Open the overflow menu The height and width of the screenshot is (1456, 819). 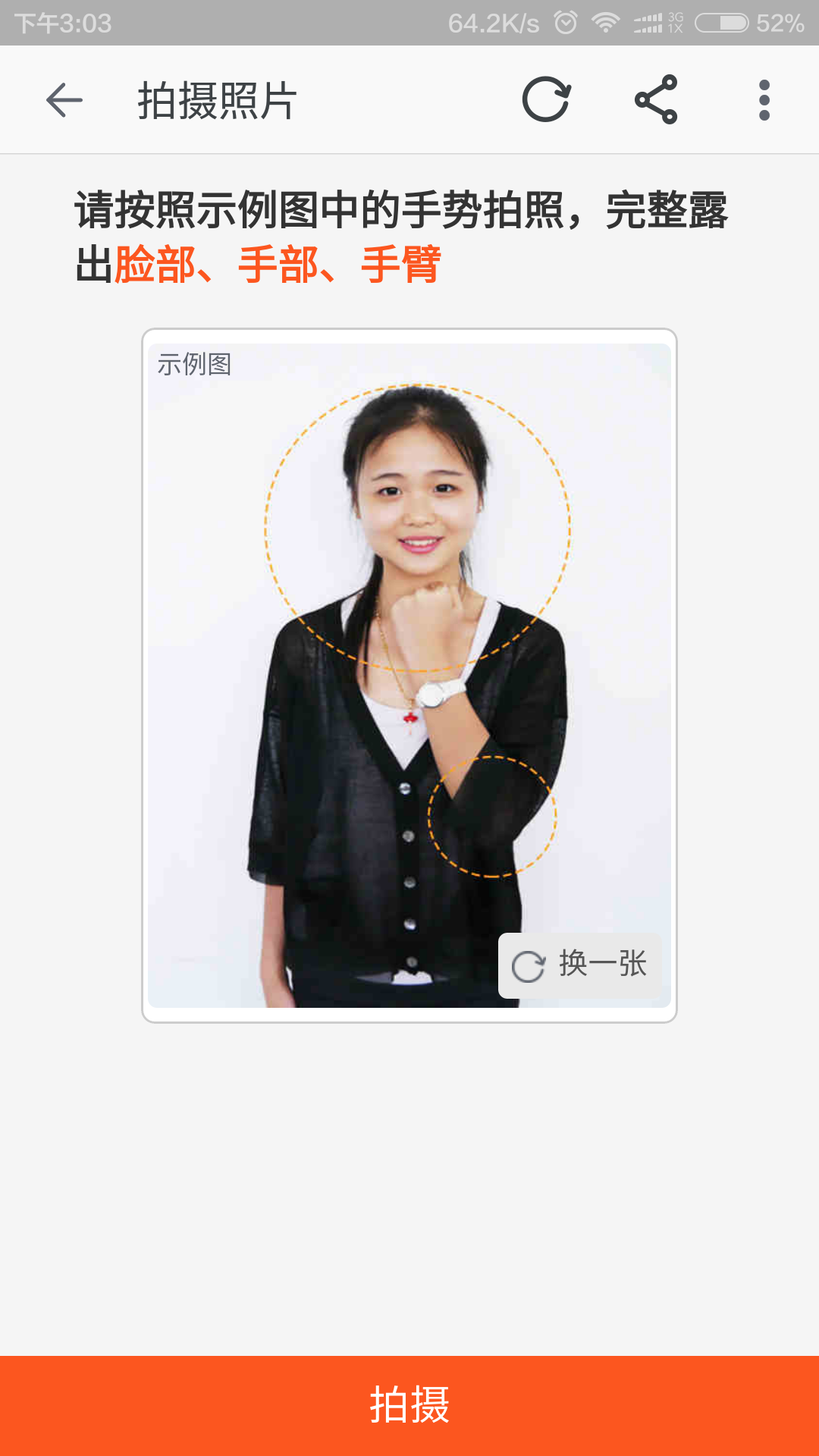coord(764,100)
